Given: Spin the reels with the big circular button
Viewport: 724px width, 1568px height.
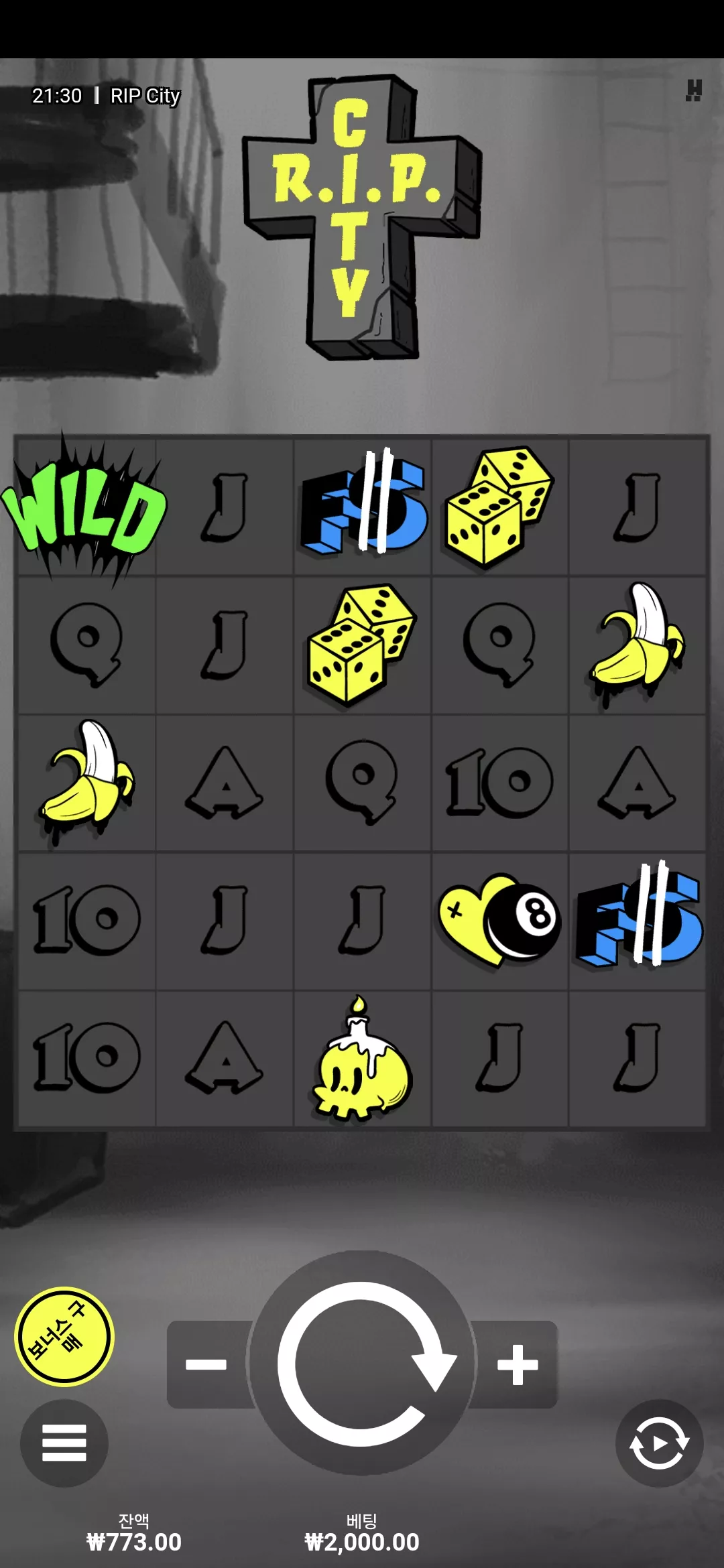Looking at the screenshot, I should click(x=362, y=1363).
